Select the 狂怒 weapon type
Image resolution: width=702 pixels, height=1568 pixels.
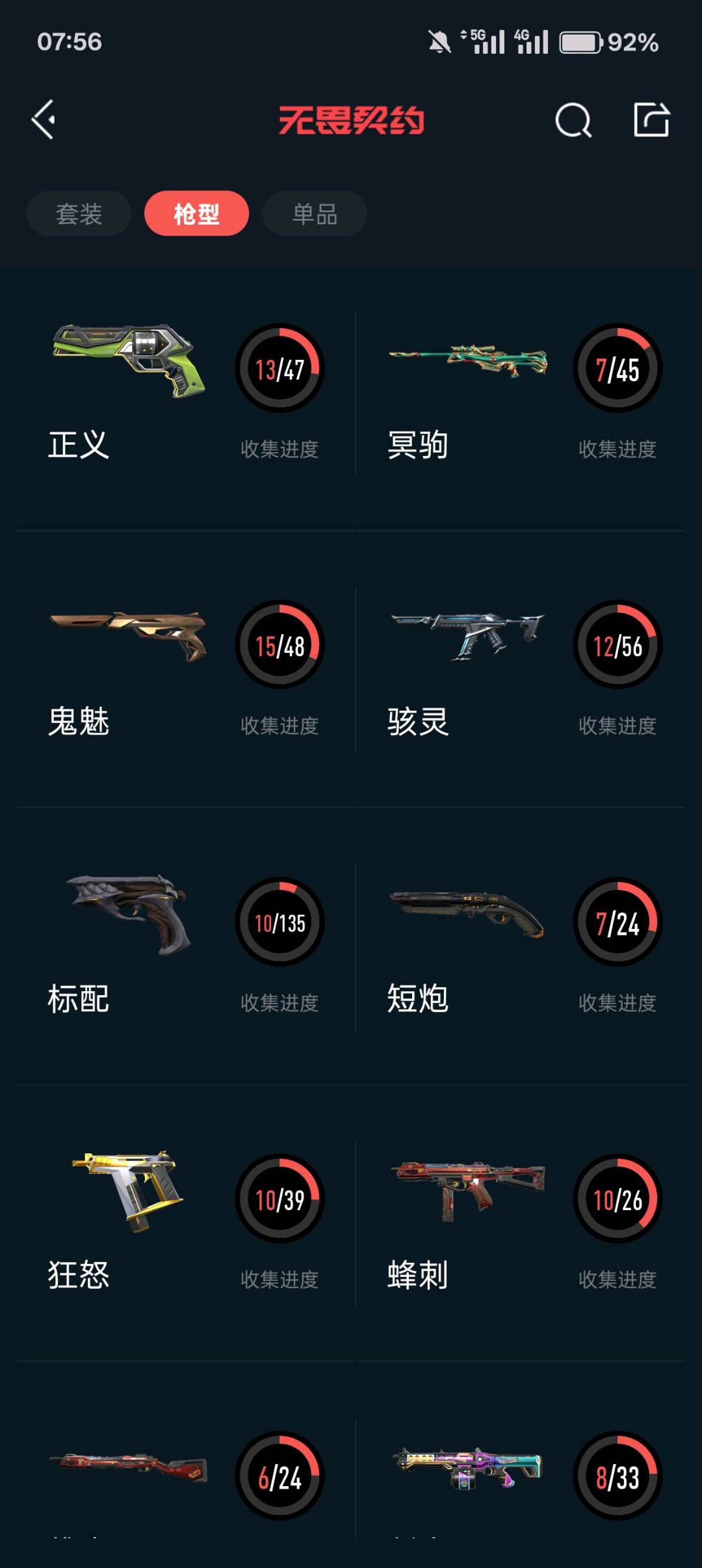[x=186, y=1223]
